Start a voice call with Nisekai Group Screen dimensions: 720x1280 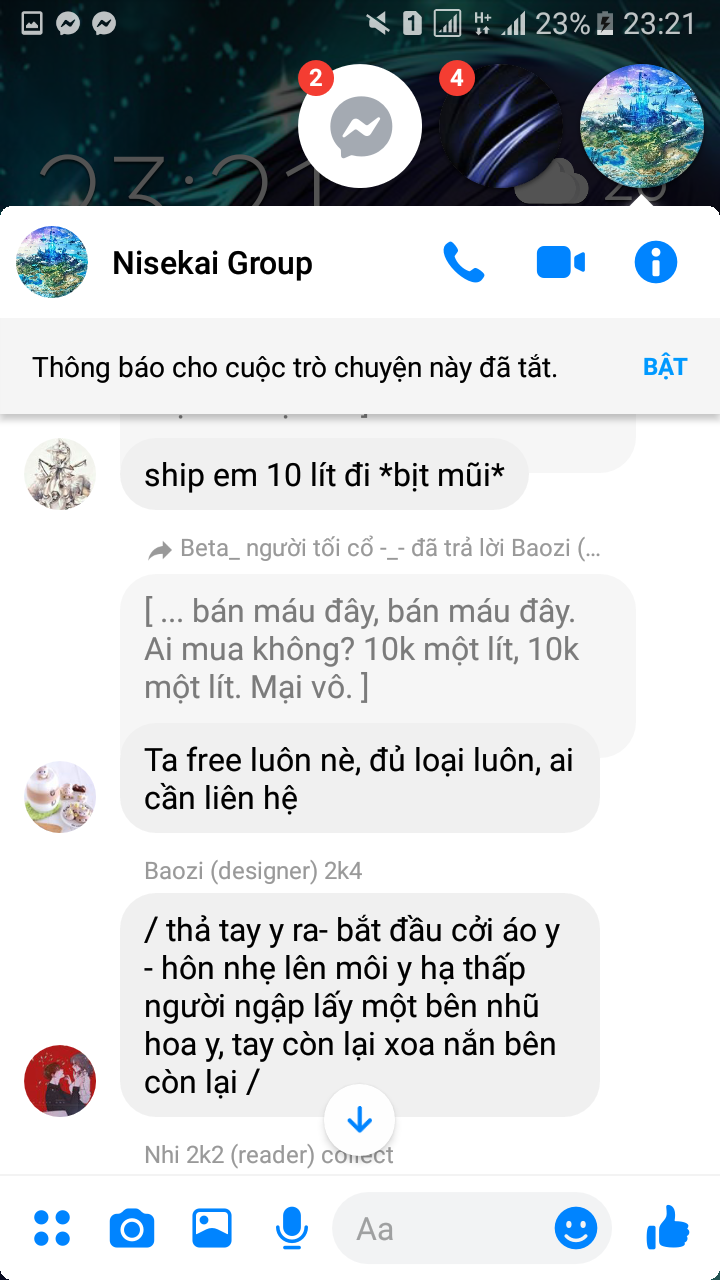(x=463, y=263)
